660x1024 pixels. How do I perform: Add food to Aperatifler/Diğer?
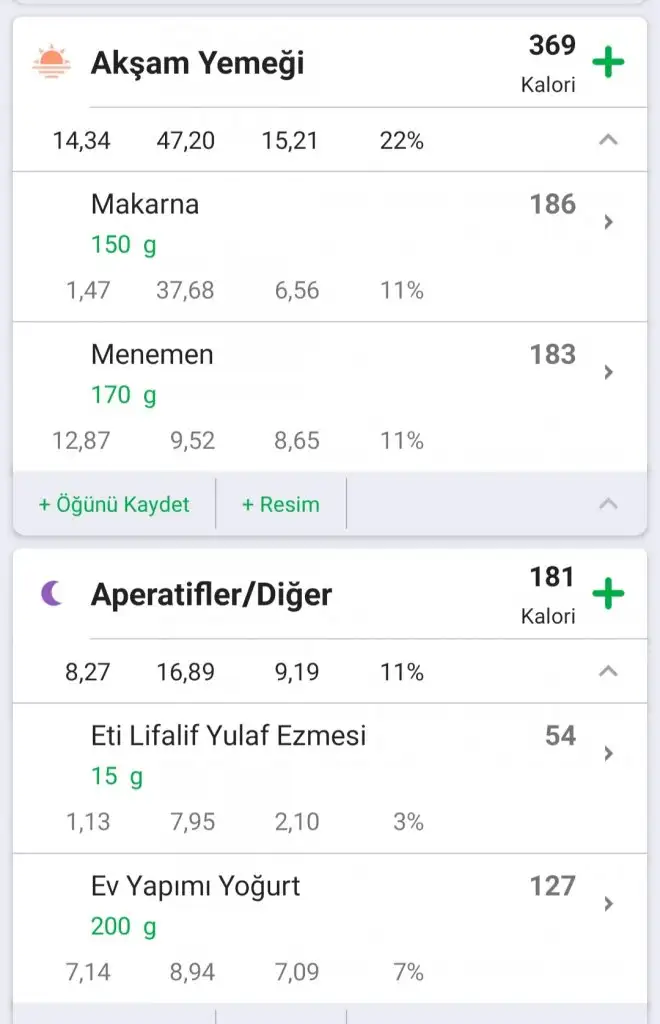pos(608,594)
